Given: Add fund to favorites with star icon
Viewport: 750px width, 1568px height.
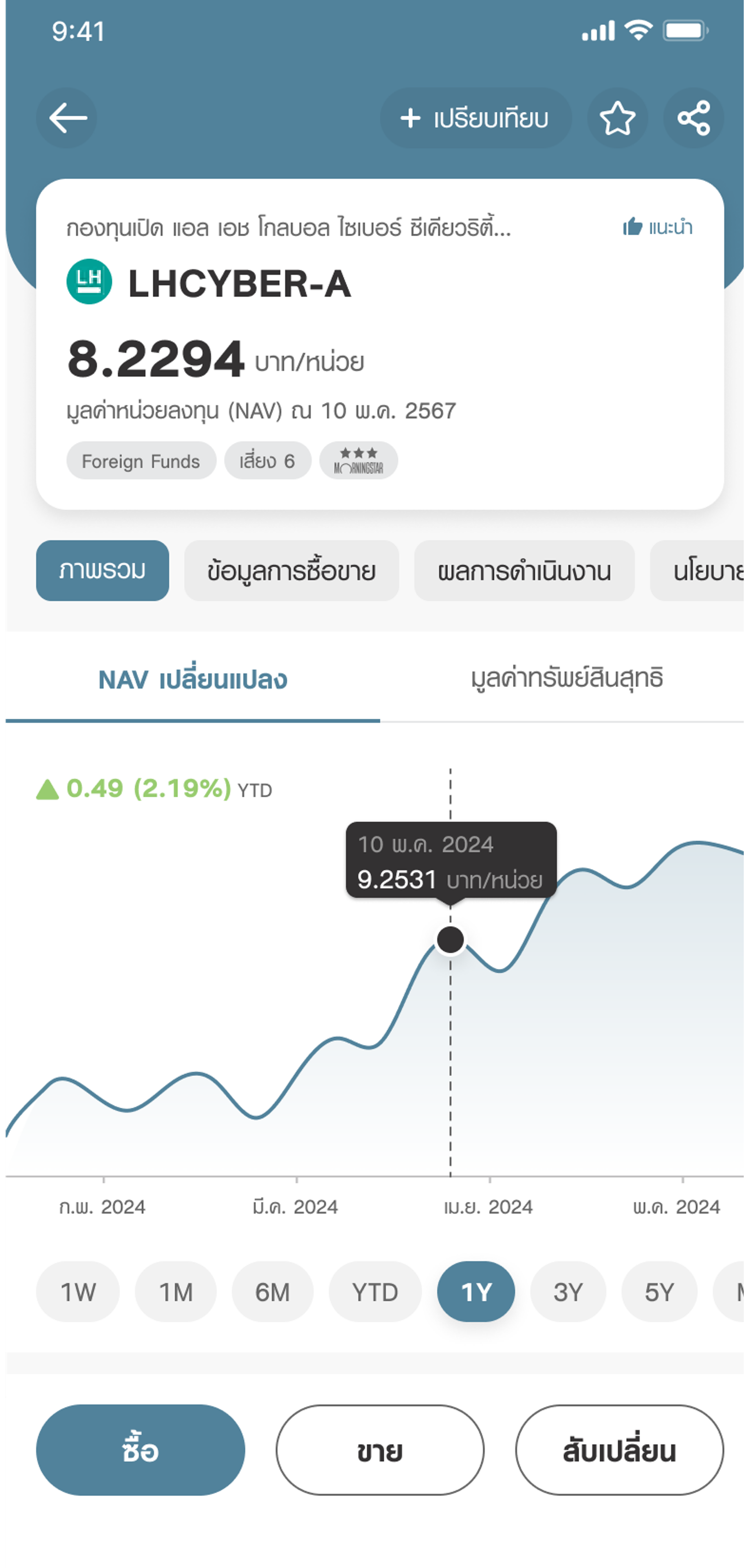Looking at the screenshot, I should (x=617, y=118).
